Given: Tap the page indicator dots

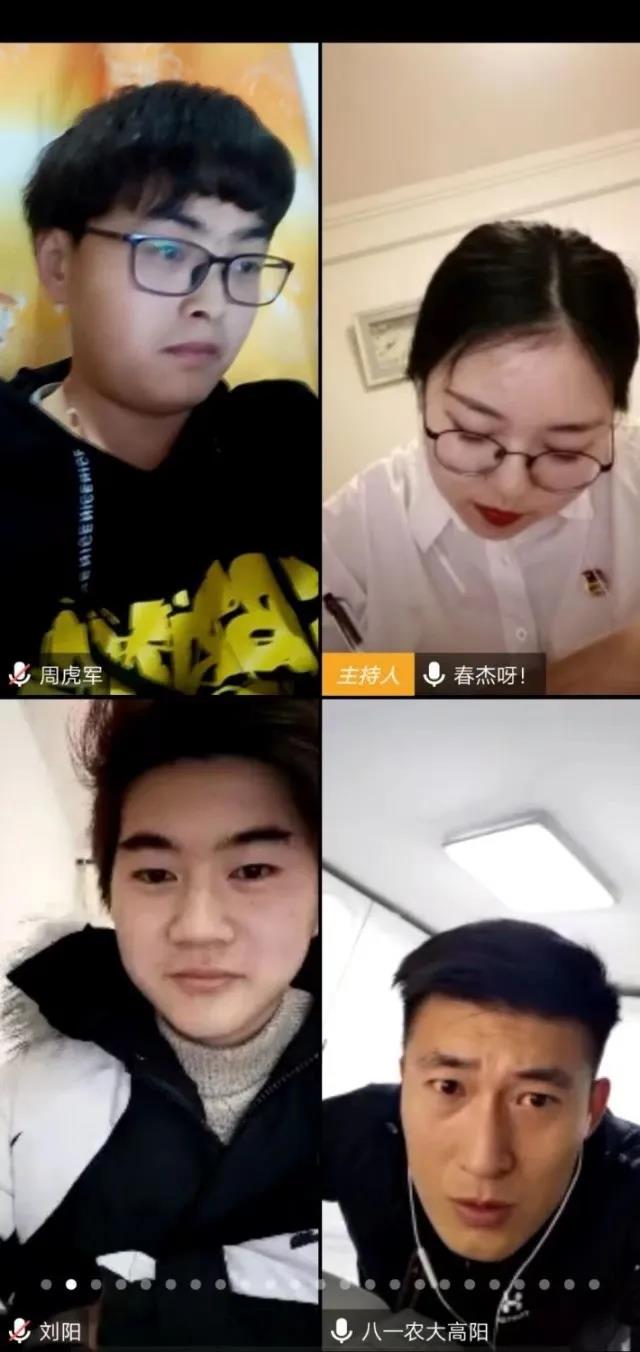Looking at the screenshot, I should click(x=320, y=1284).
